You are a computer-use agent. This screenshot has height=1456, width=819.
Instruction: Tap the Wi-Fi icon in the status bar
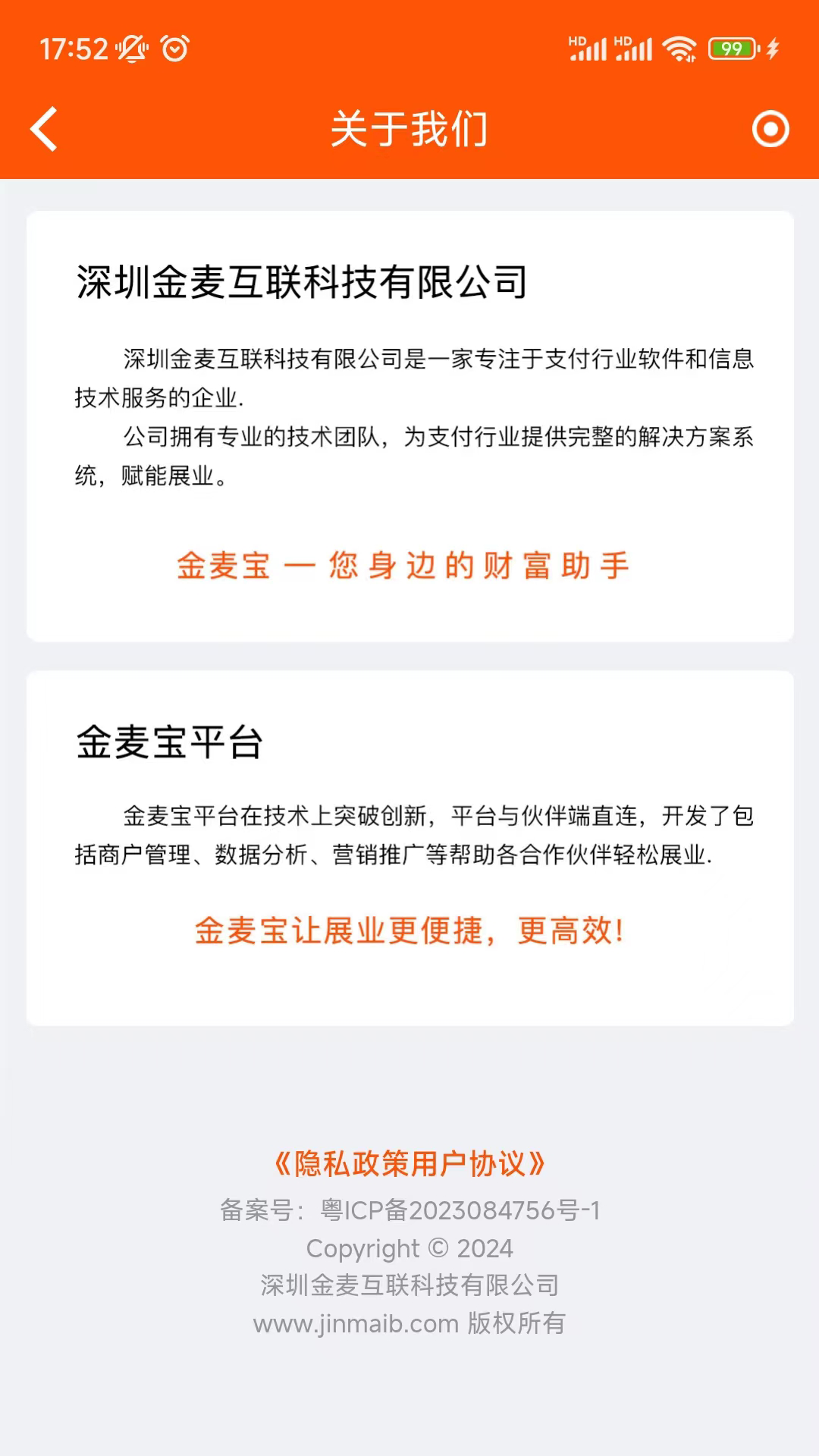679,48
